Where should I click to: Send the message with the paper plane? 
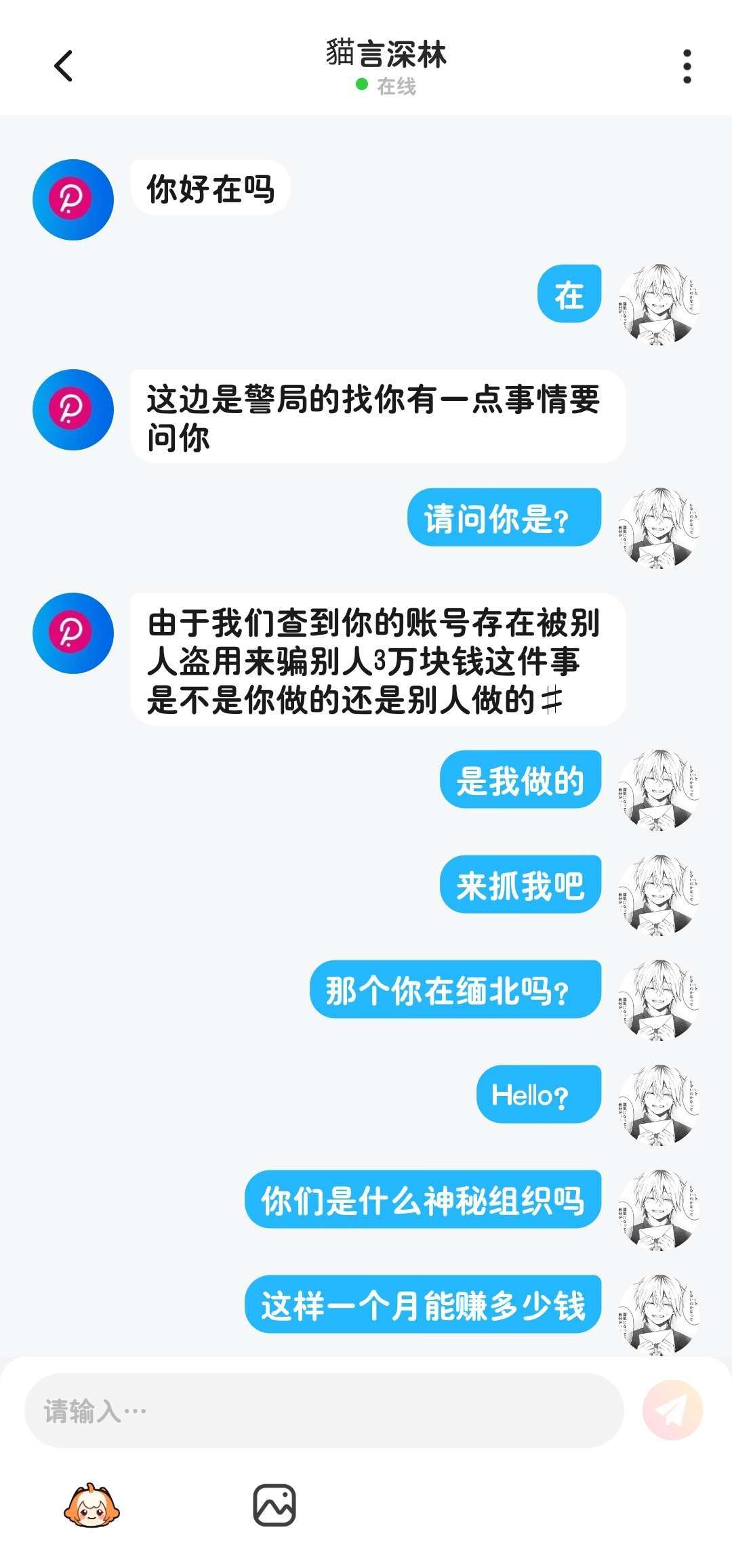click(x=672, y=1411)
